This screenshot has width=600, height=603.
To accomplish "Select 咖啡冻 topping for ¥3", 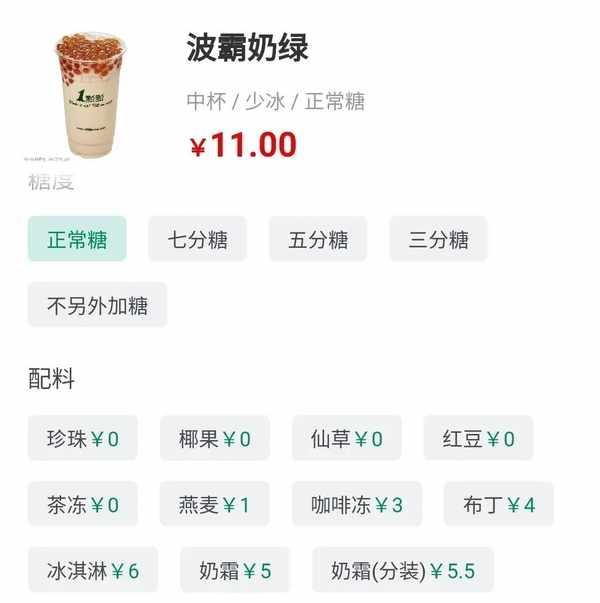I will point(356,504).
